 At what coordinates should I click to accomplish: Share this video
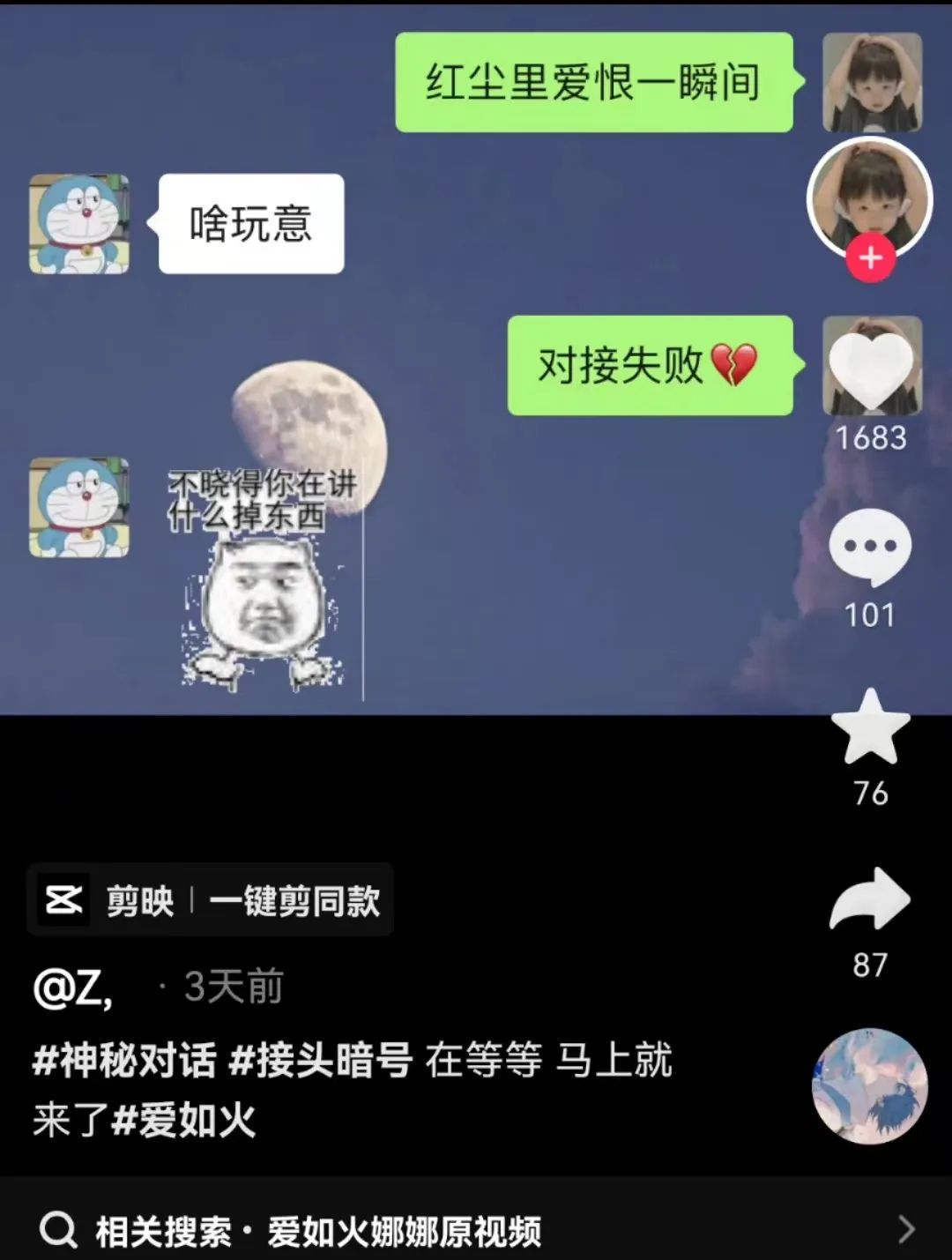pyautogui.click(x=870, y=900)
